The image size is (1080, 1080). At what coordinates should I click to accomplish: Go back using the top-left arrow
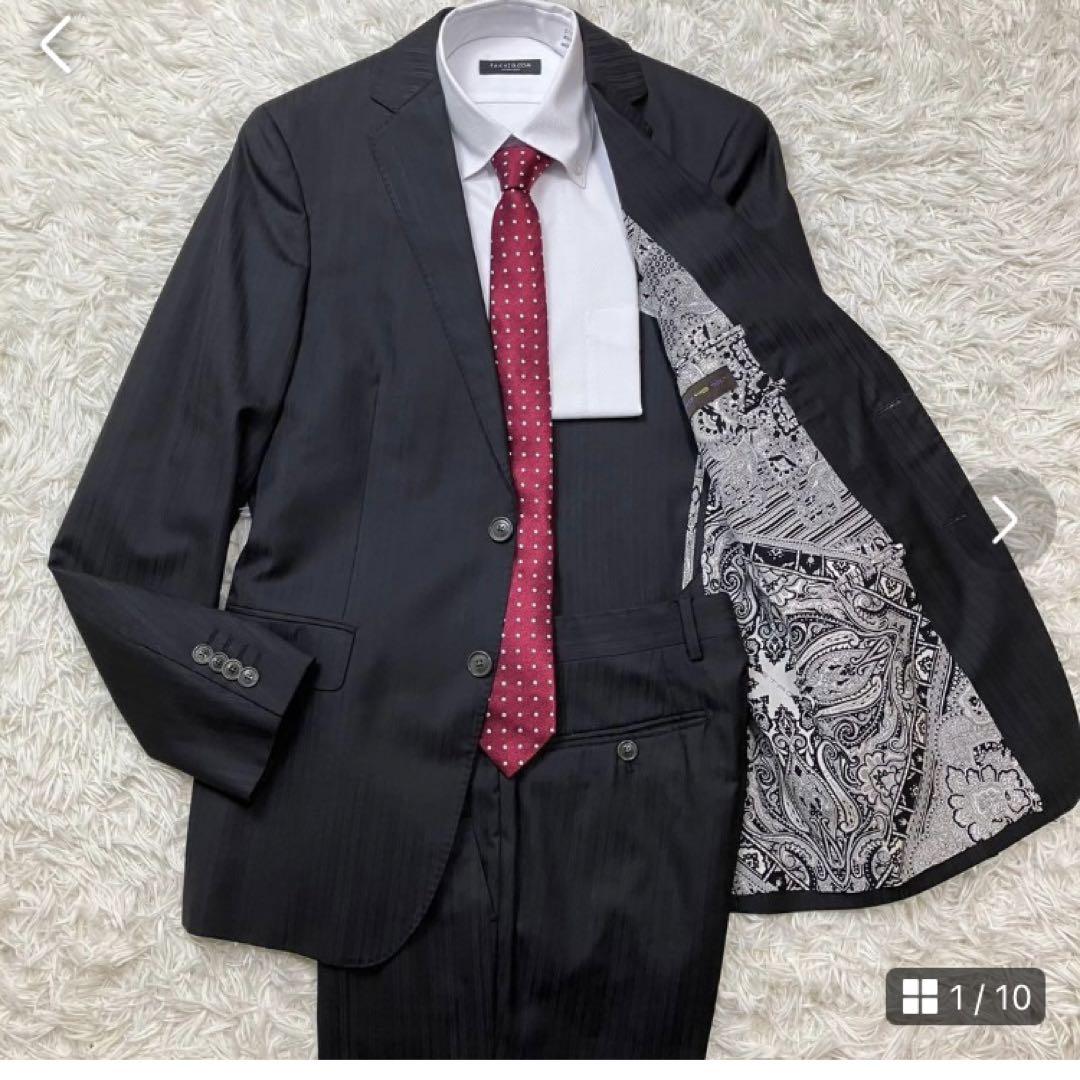pyautogui.click(x=56, y=45)
